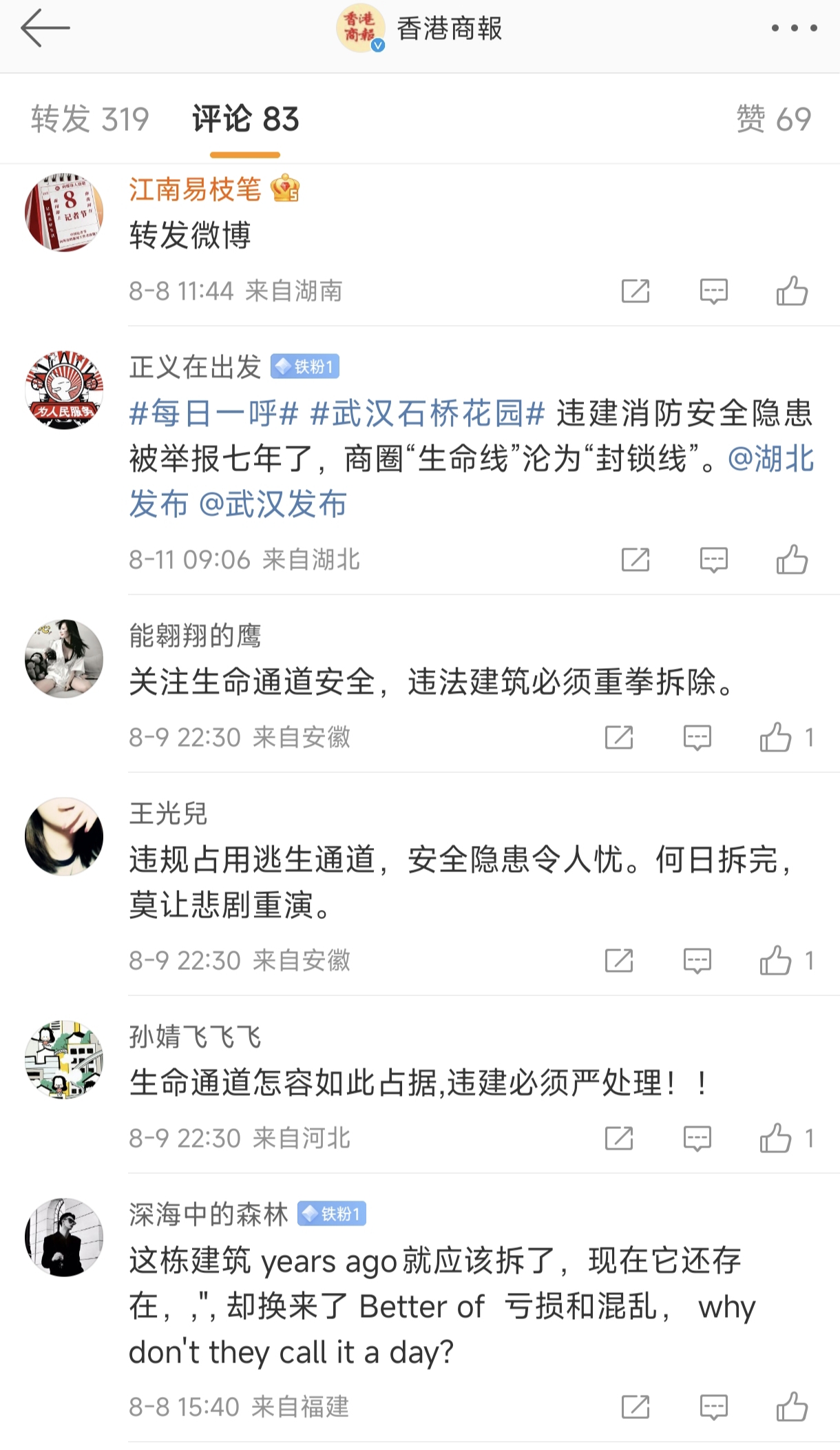Like 深海中的森林's comment
Viewport: 840px width, 1450px height.
click(x=792, y=1407)
